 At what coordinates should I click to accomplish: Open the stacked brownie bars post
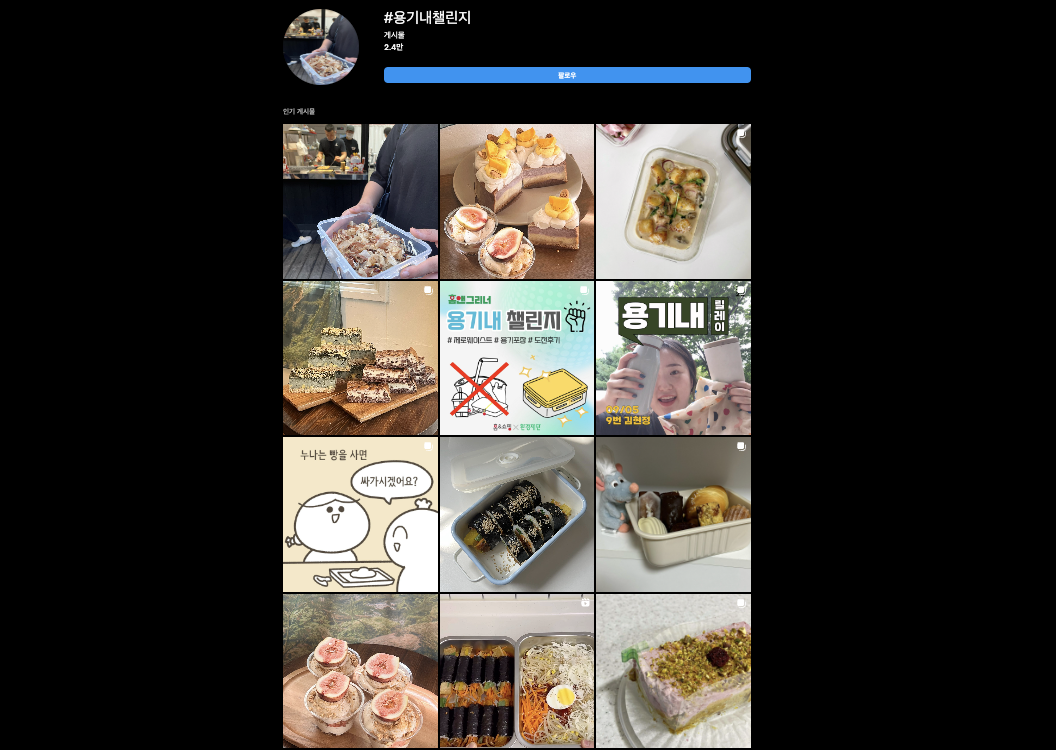[x=360, y=358]
